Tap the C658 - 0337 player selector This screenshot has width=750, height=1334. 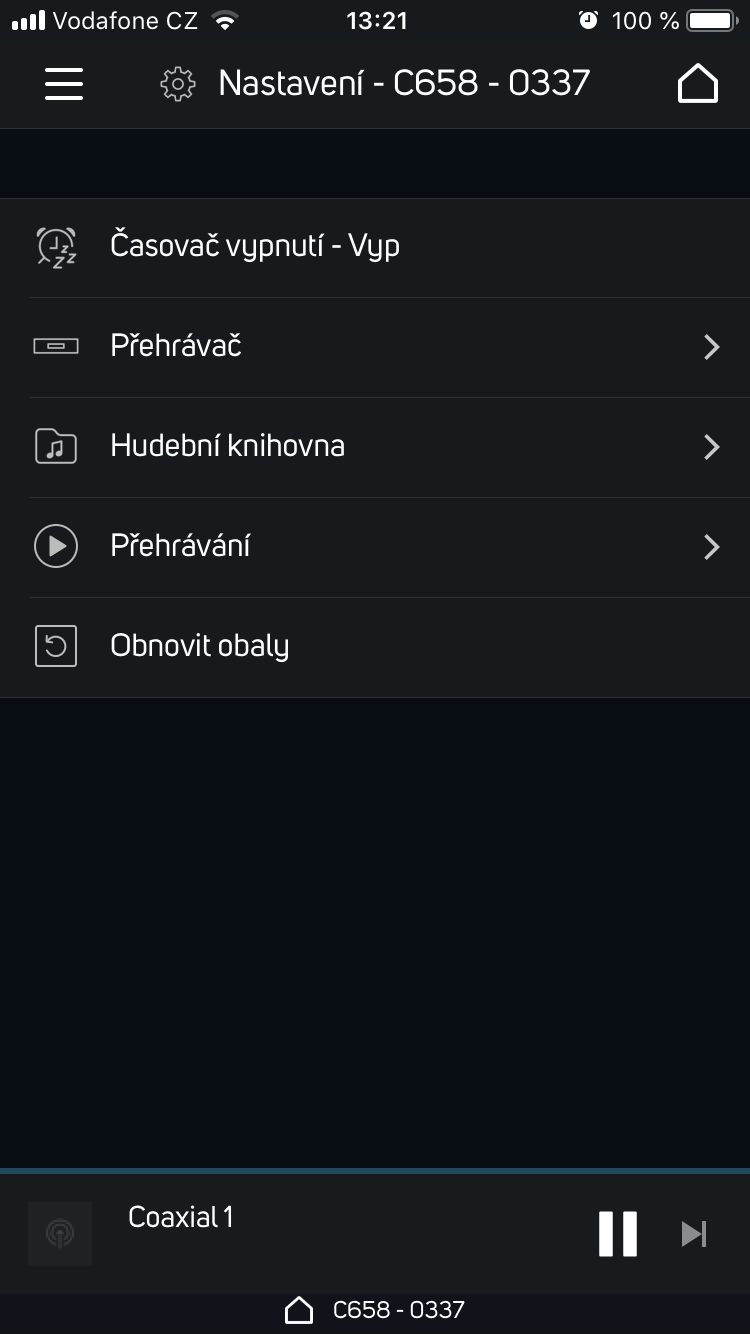coord(375,1310)
